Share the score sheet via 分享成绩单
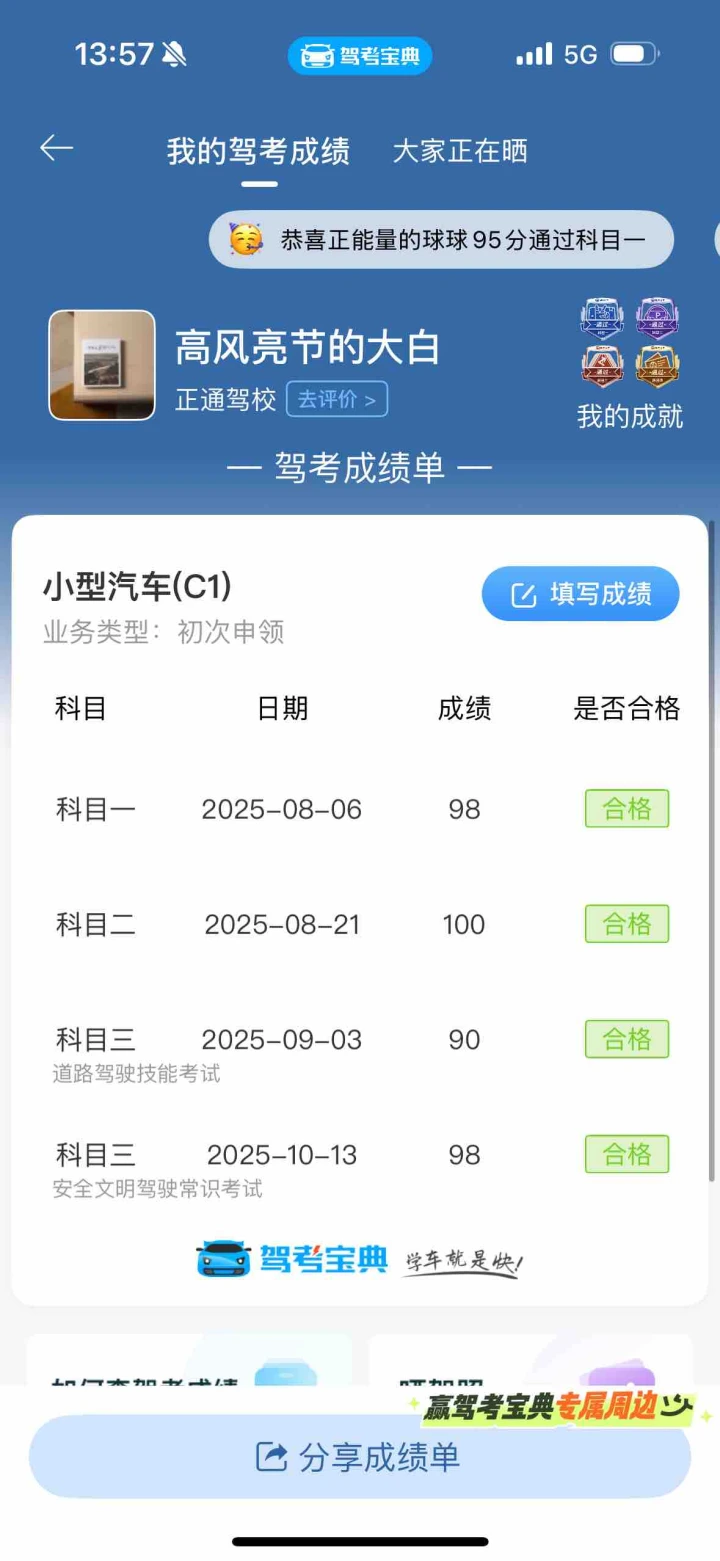The height and width of the screenshot is (1561, 720). 360,1456
